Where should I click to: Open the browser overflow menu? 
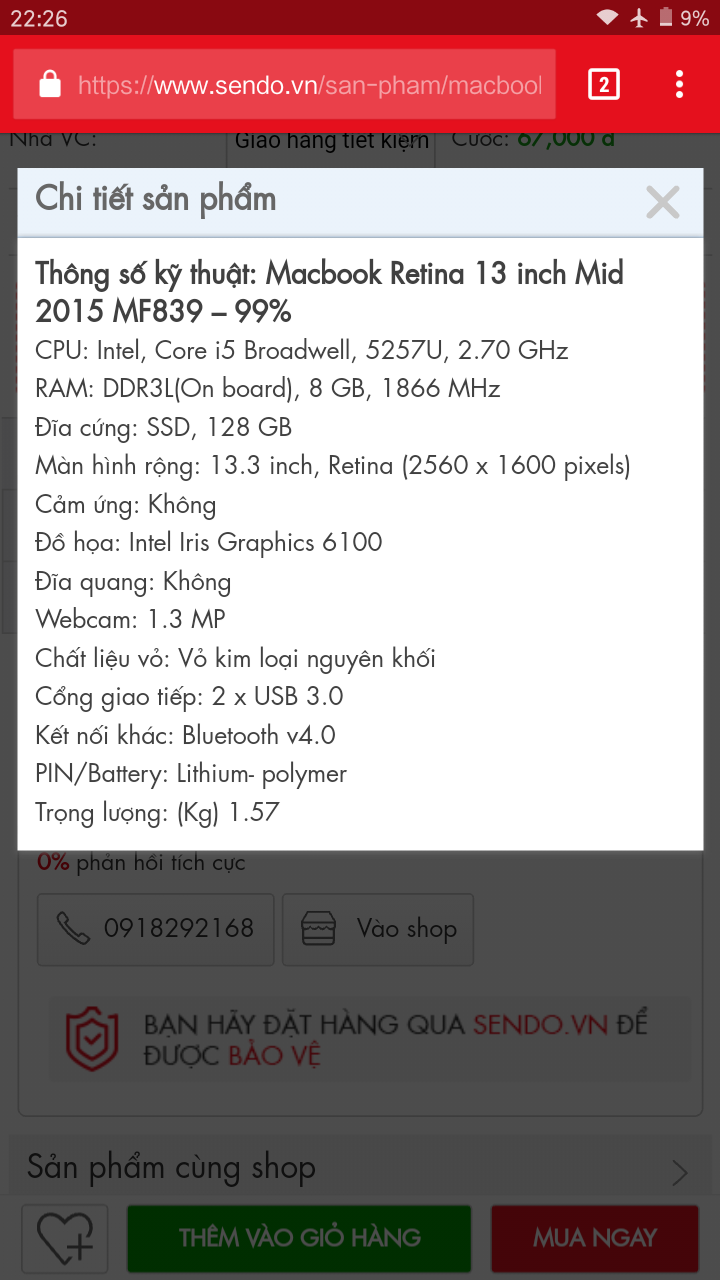pyautogui.click(x=679, y=85)
